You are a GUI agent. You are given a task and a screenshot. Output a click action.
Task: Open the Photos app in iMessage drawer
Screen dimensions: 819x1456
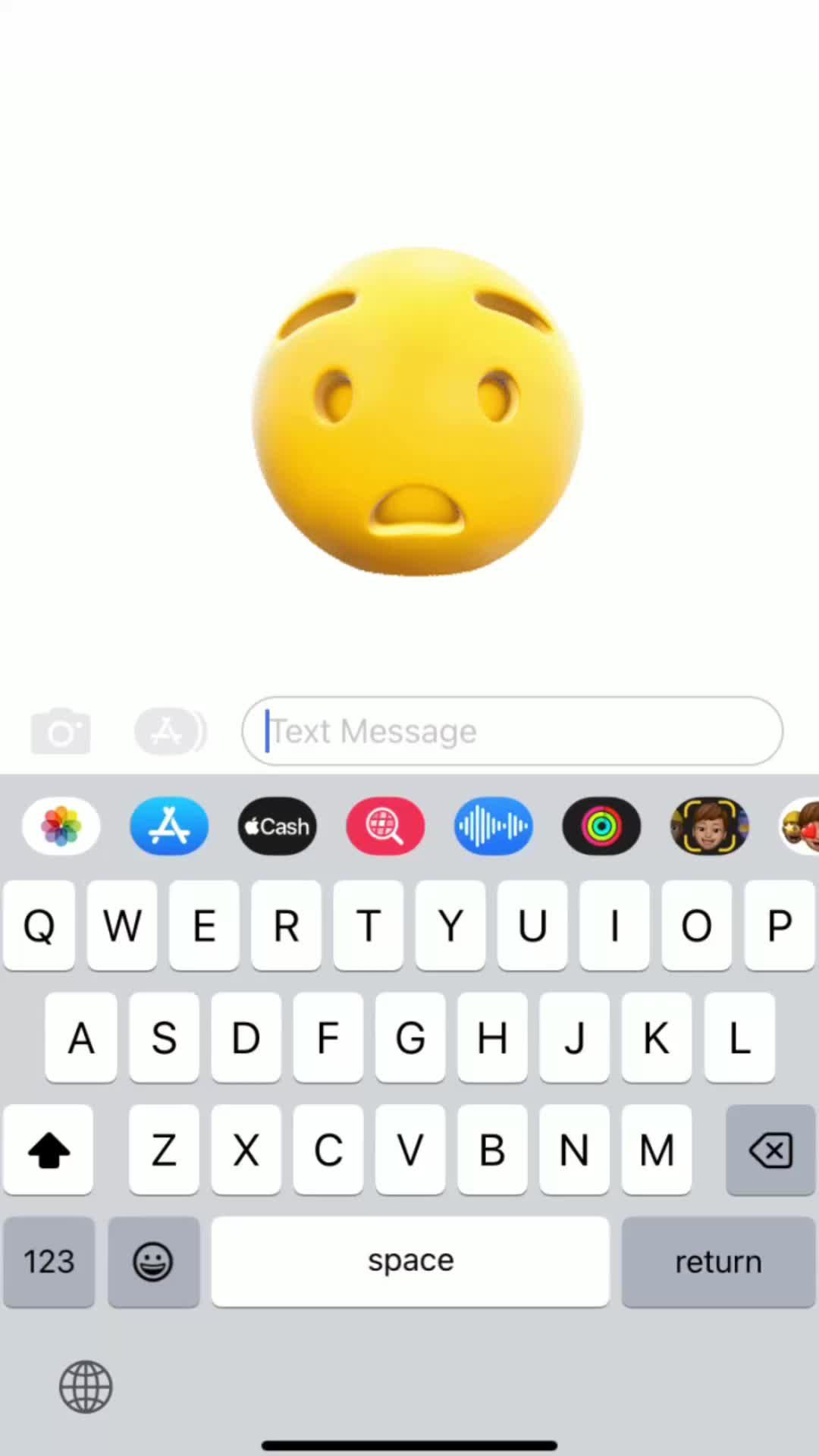[61, 826]
